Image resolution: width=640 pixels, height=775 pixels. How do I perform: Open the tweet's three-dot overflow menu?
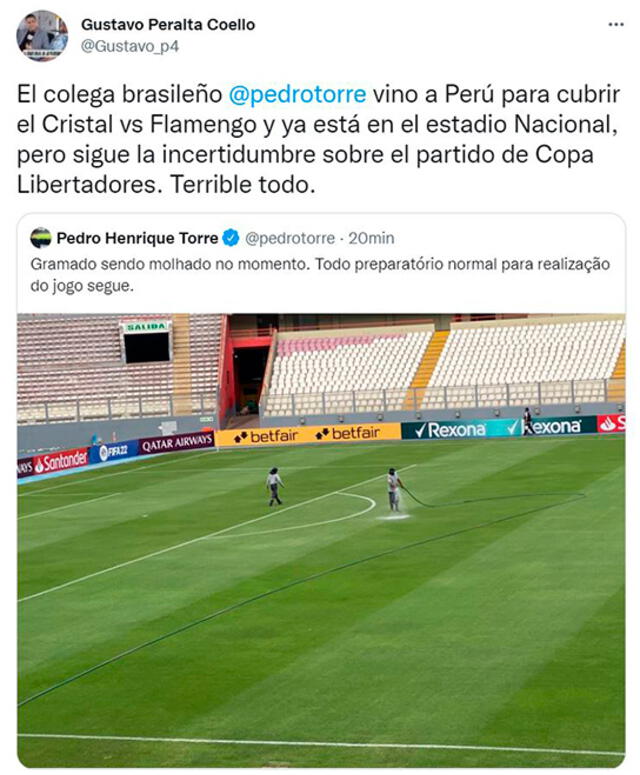[x=616, y=25]
